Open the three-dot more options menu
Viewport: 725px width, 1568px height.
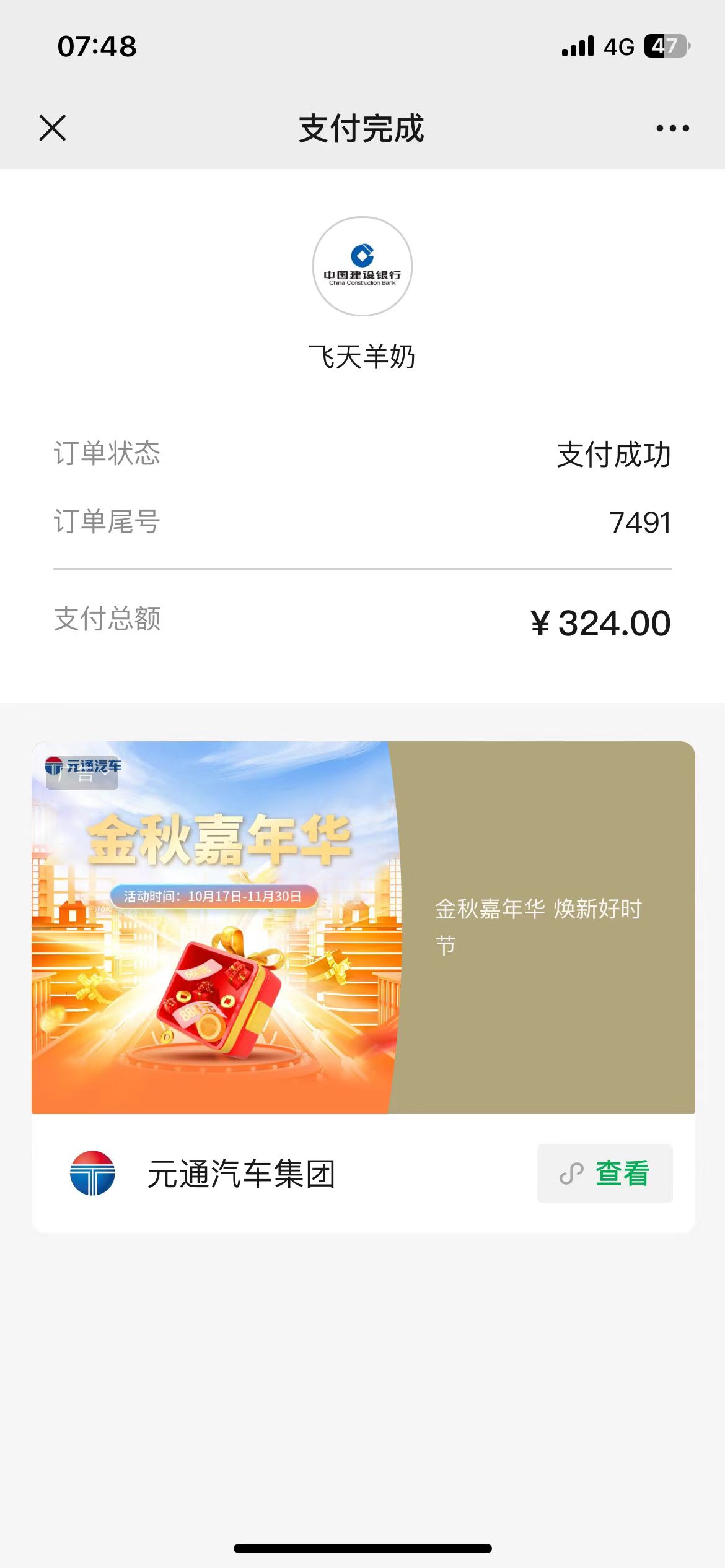point(672,128)
